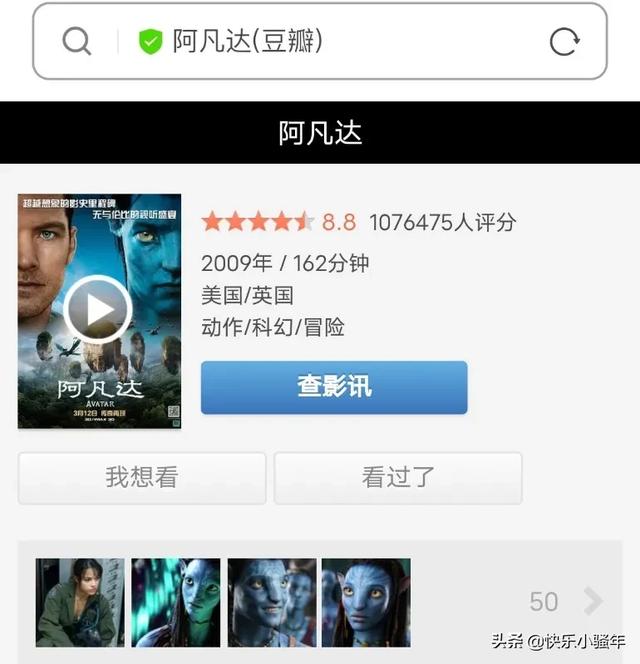640x664 pixels.
Task: Reload the page with refresh icon
Action: (564, 41)
